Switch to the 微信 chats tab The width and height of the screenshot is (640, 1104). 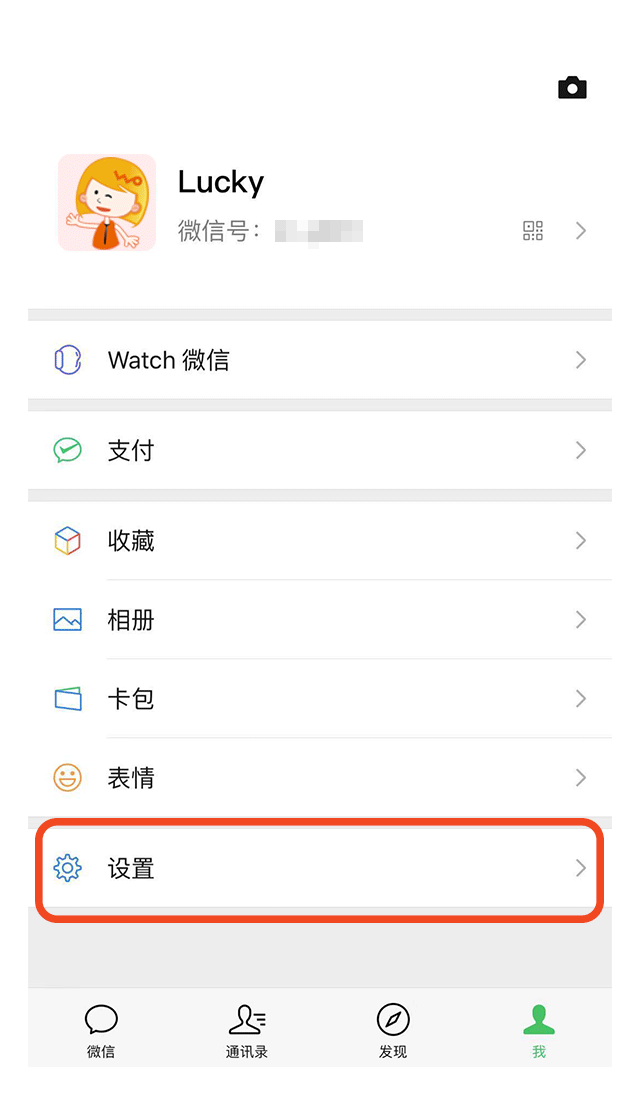pos(101,1030)
